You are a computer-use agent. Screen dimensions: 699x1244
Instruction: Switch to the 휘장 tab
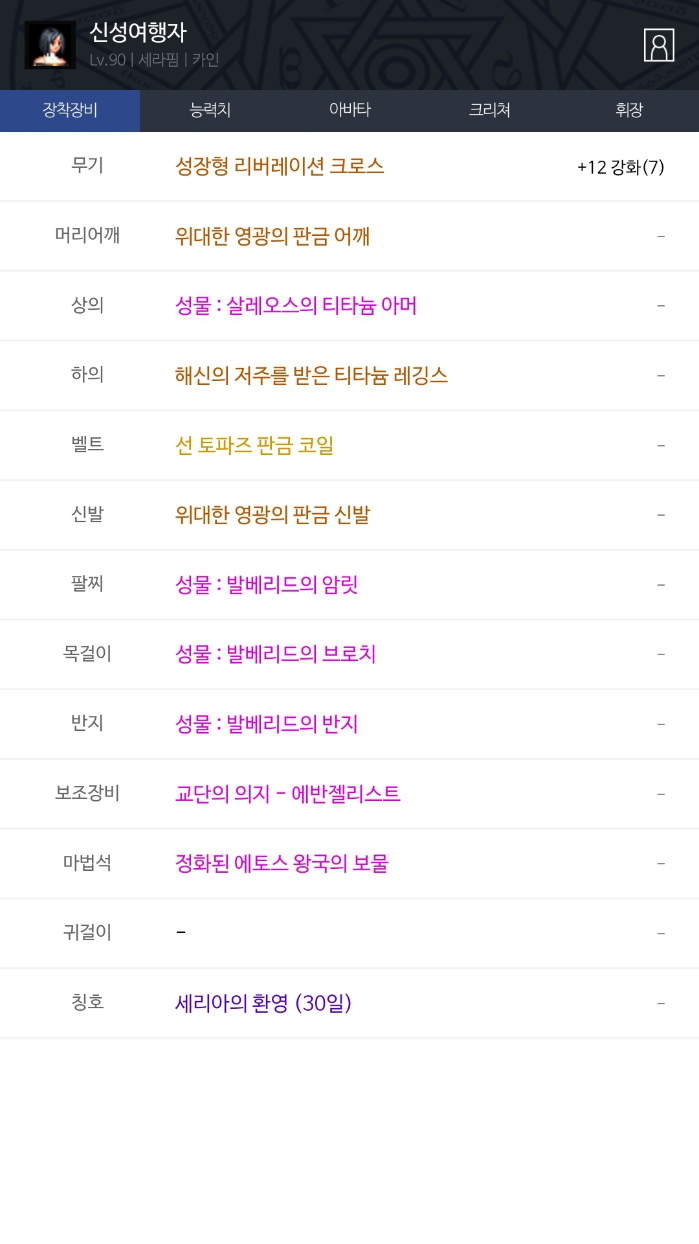629,111
